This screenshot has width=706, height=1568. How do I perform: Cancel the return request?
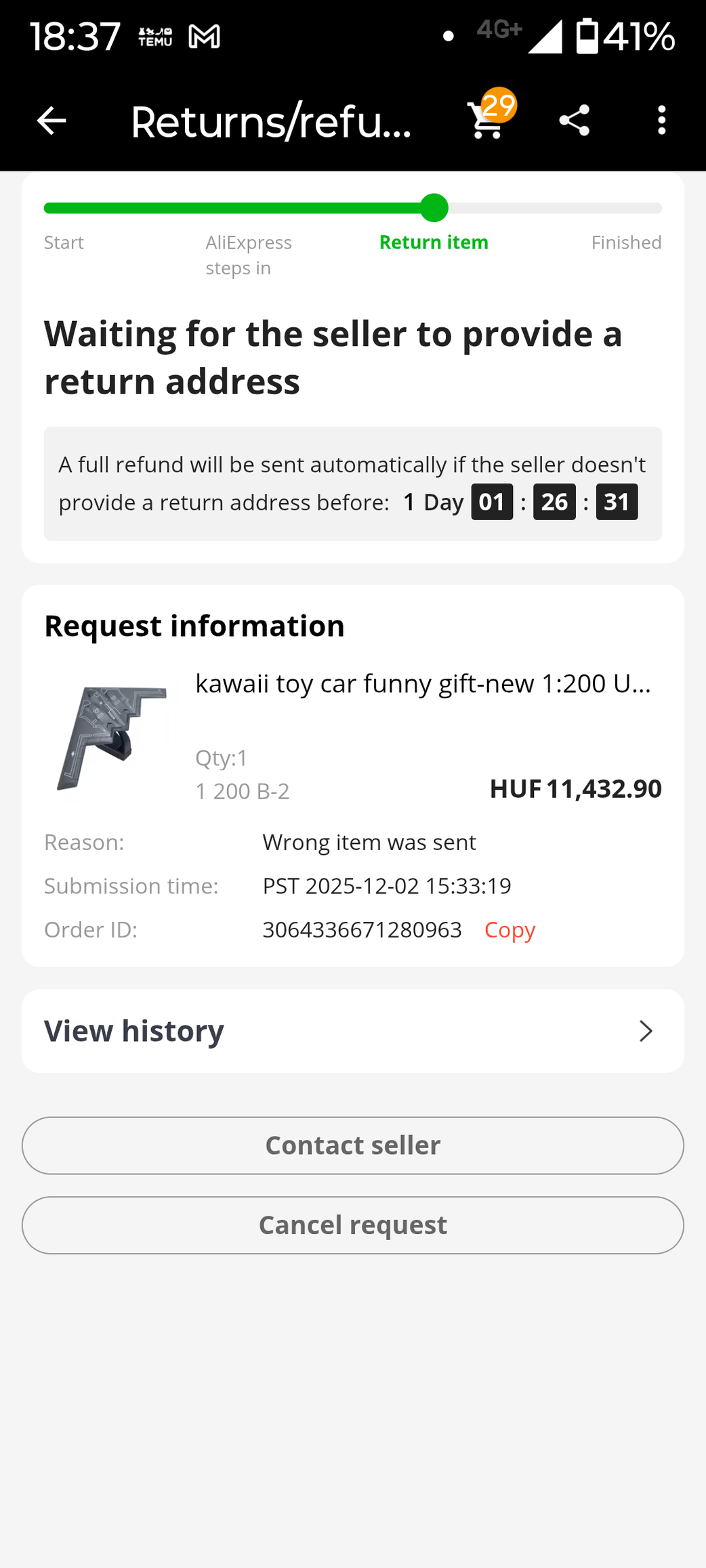[352, 1225]
